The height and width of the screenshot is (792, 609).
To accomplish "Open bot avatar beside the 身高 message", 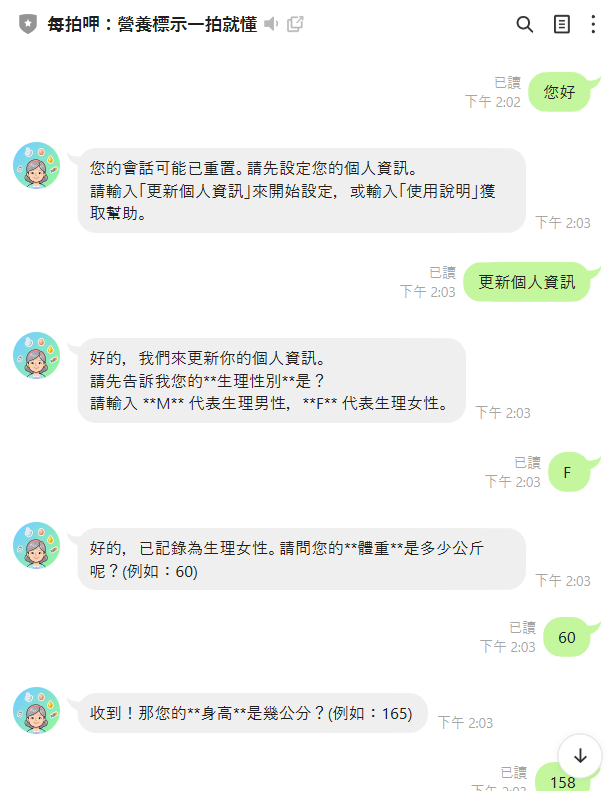I will [x=37, y=710].
